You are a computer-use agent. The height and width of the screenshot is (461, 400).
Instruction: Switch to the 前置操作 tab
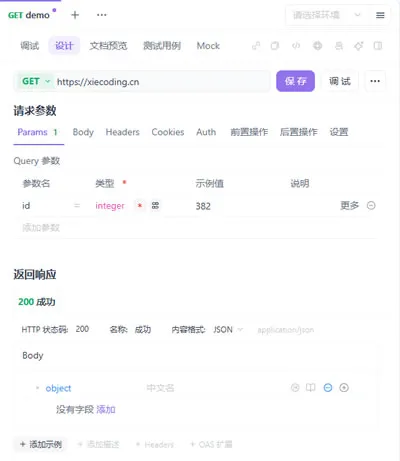[x=249, y=132]
